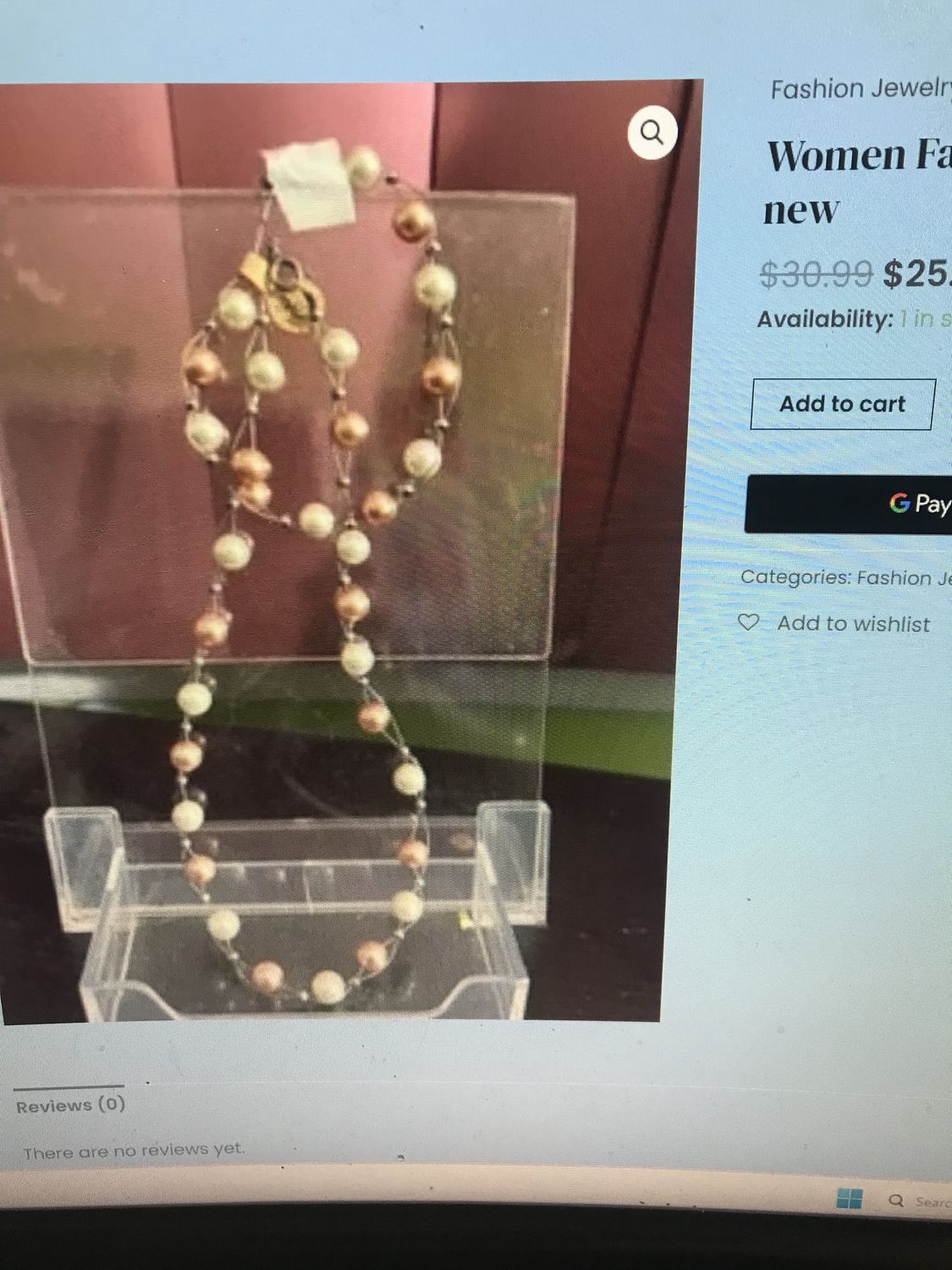Click the Categories label text
The height and width of the screenshot is (1270, 952).
click(794, 577)
